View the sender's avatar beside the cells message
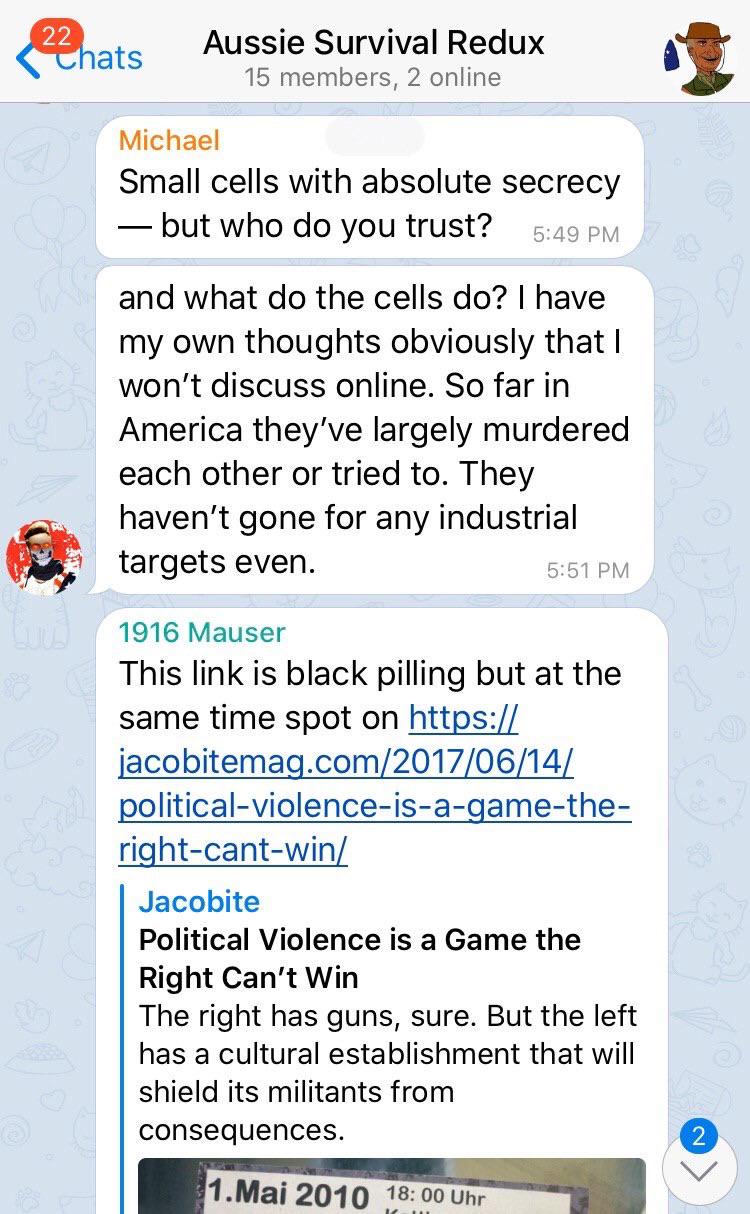750x1214 pixels. [44, 558]
